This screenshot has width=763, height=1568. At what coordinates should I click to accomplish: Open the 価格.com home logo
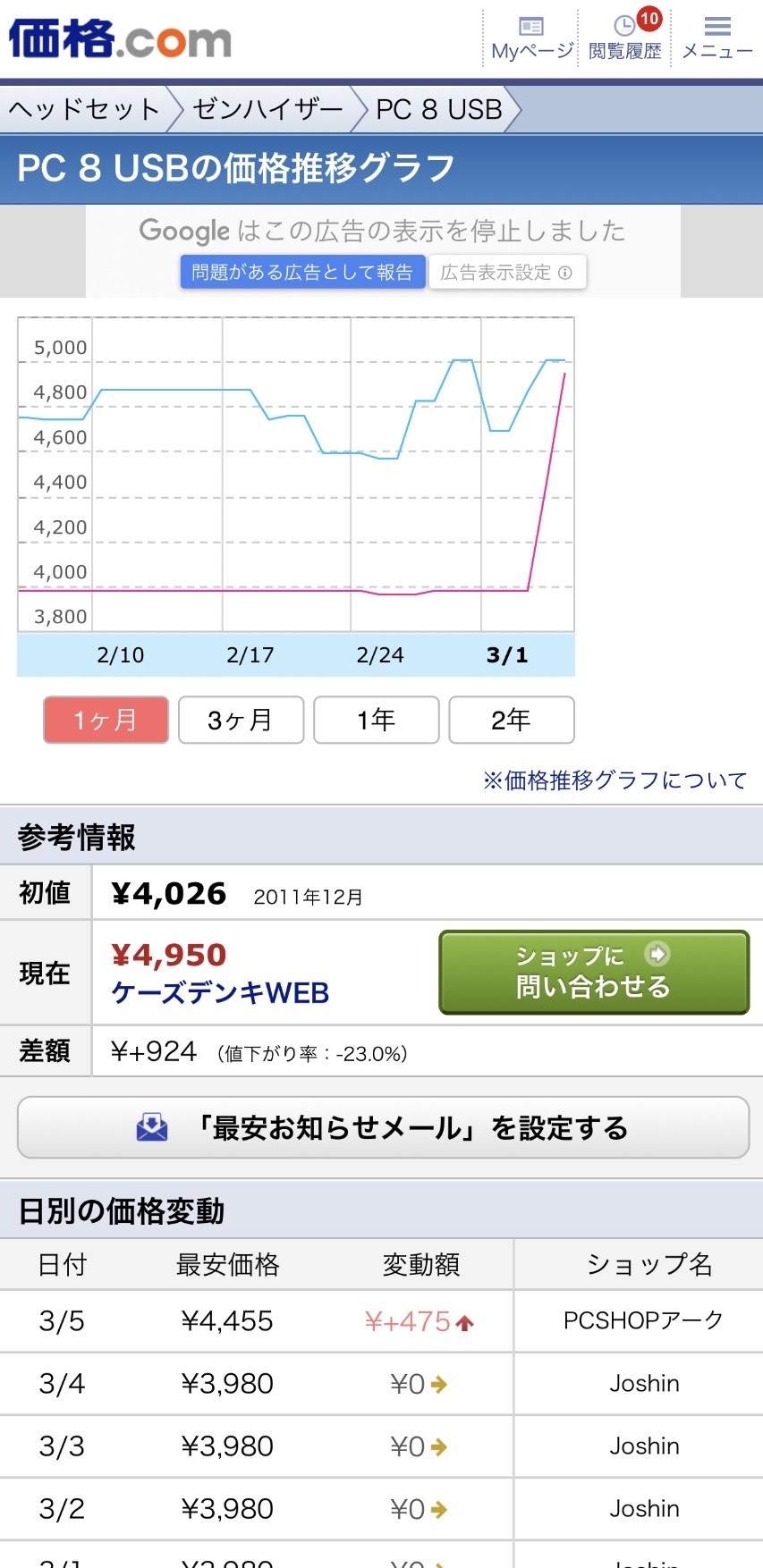pos(120,38)
